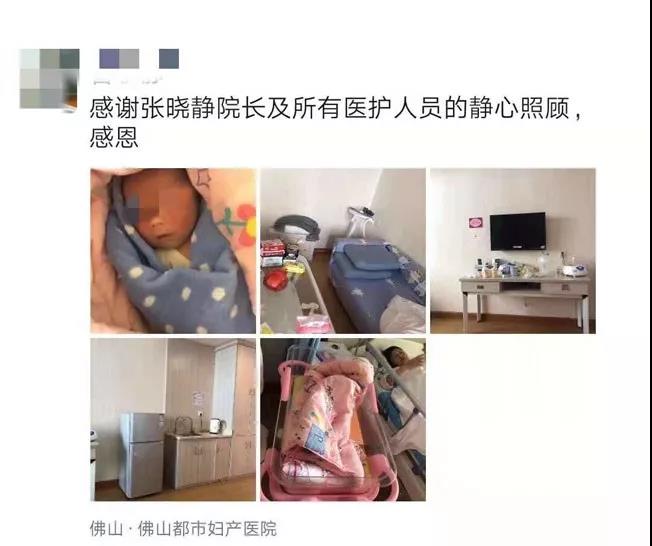Open the photo of the blue folding bed

(x=343, y=250)
